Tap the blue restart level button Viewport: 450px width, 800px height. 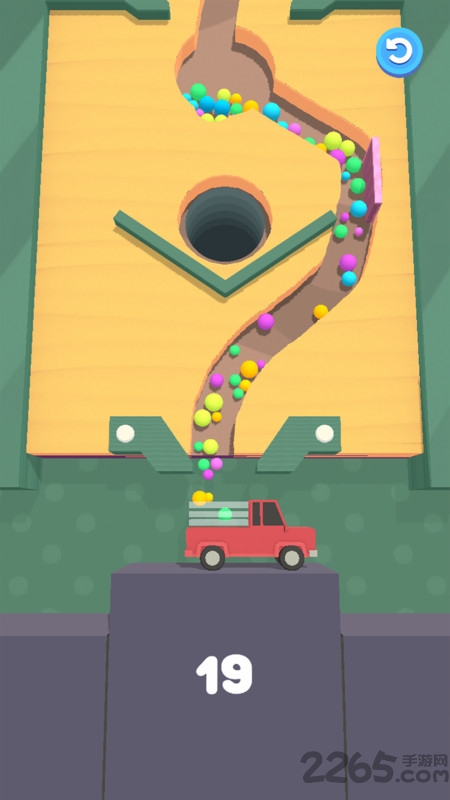[x=399, y=52]
